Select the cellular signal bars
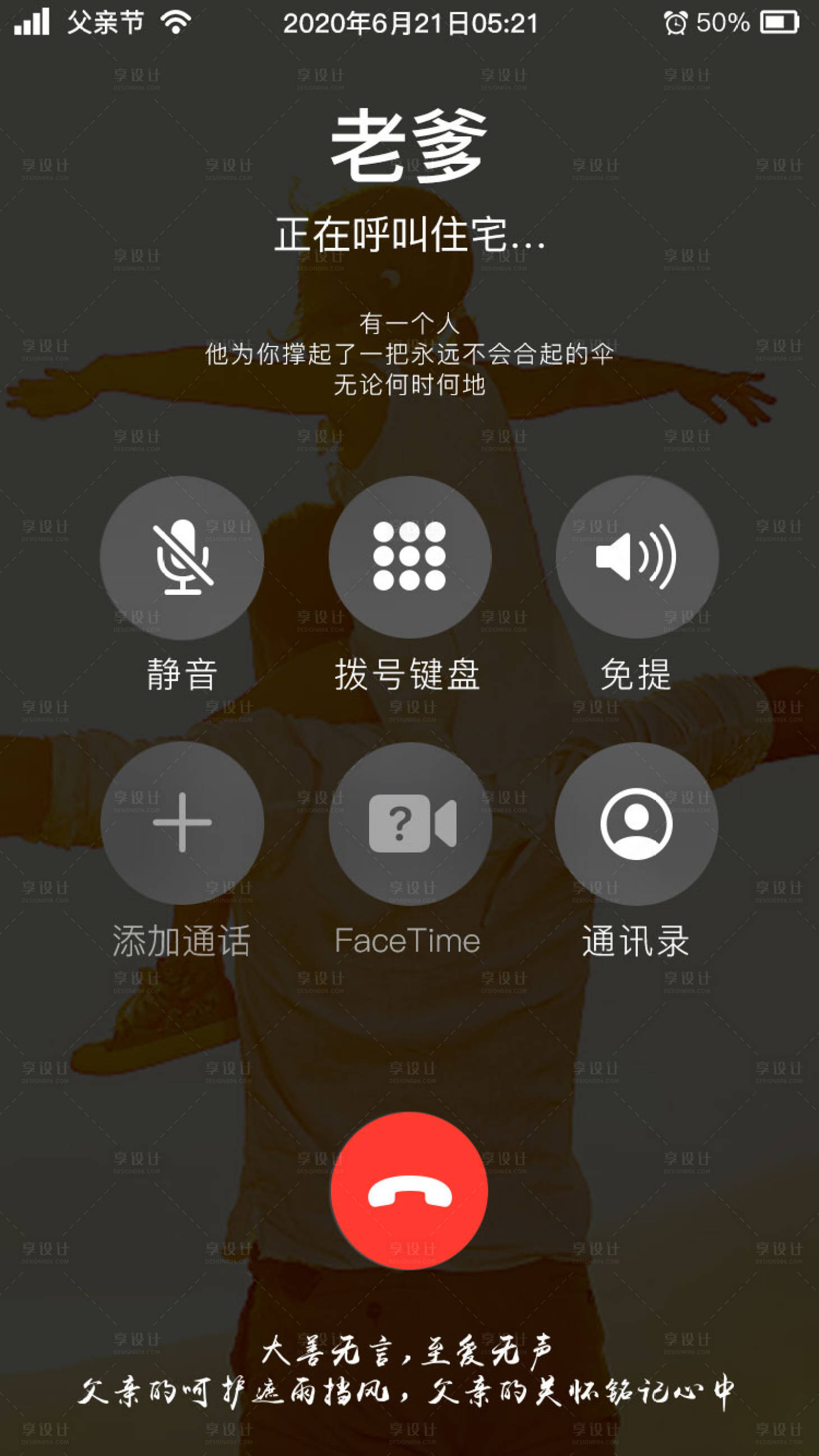Image resolution: width=819 pixels, height=1456 pixels. point(31,22)
